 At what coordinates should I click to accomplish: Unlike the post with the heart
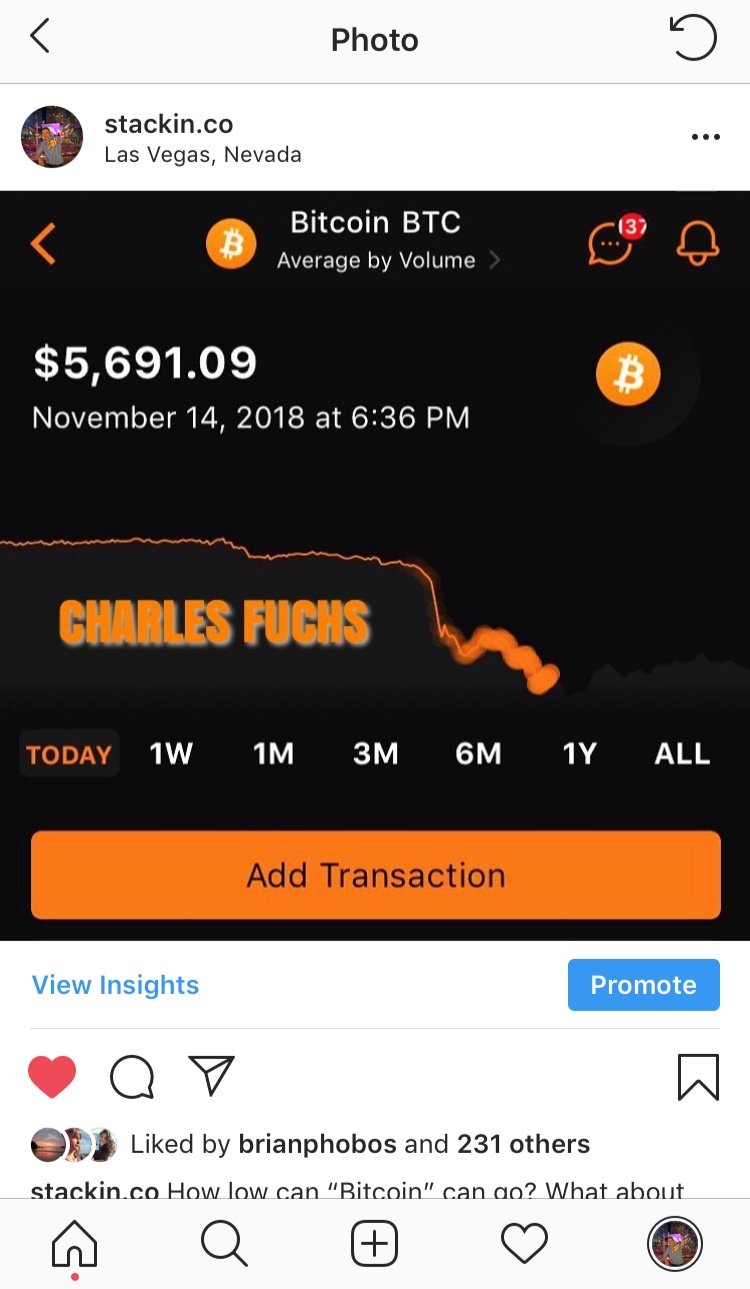52,1077
